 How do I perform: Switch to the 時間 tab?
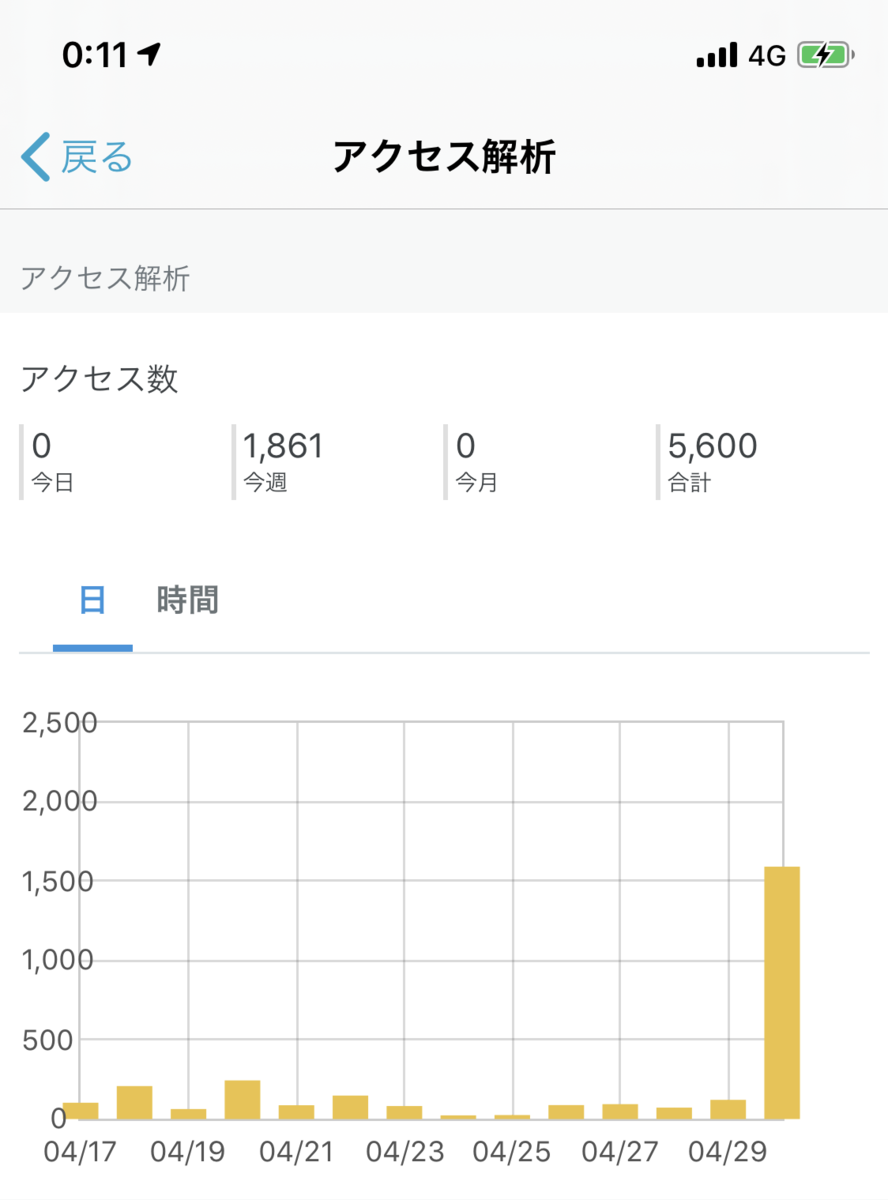click(186, 599)
